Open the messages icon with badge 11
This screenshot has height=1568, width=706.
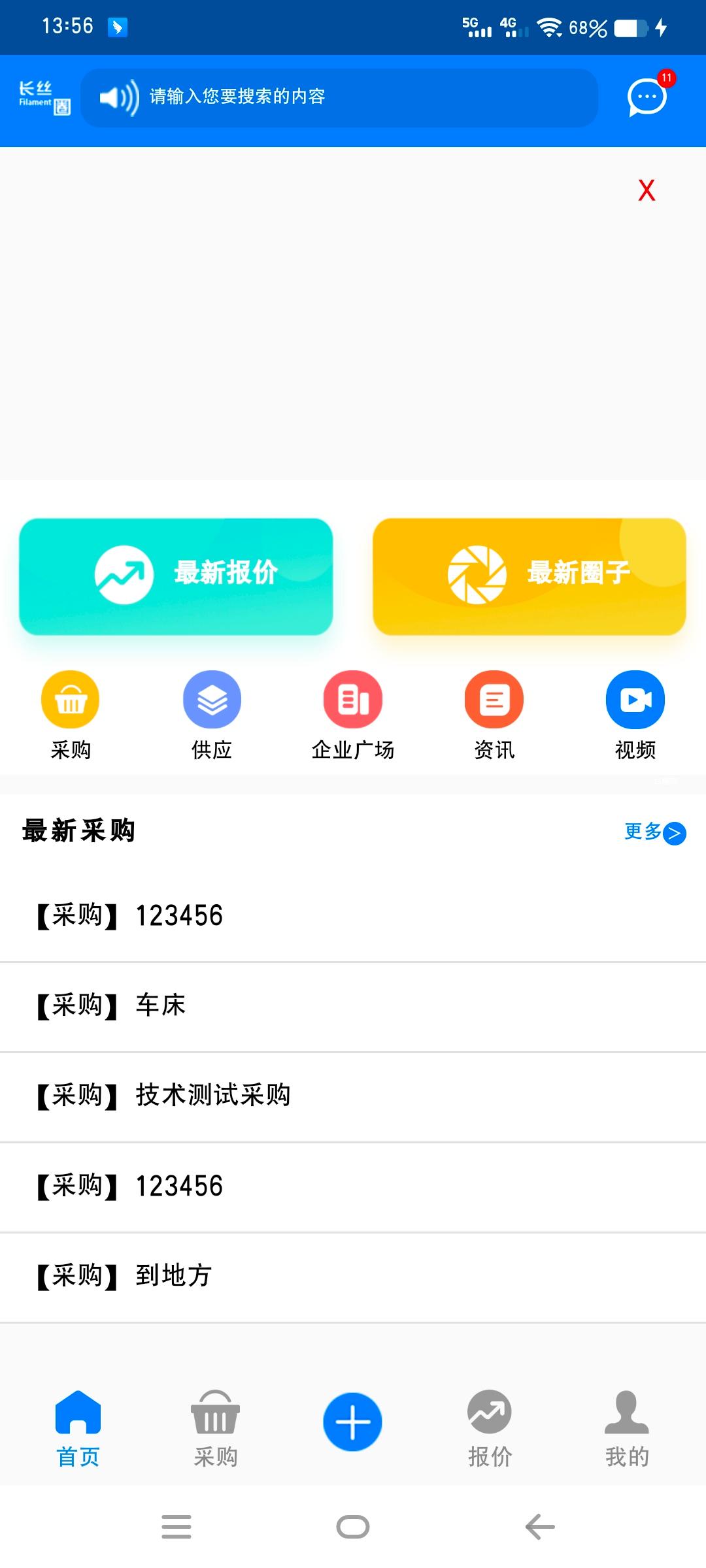pyautogui.click(x=647, y=98)
